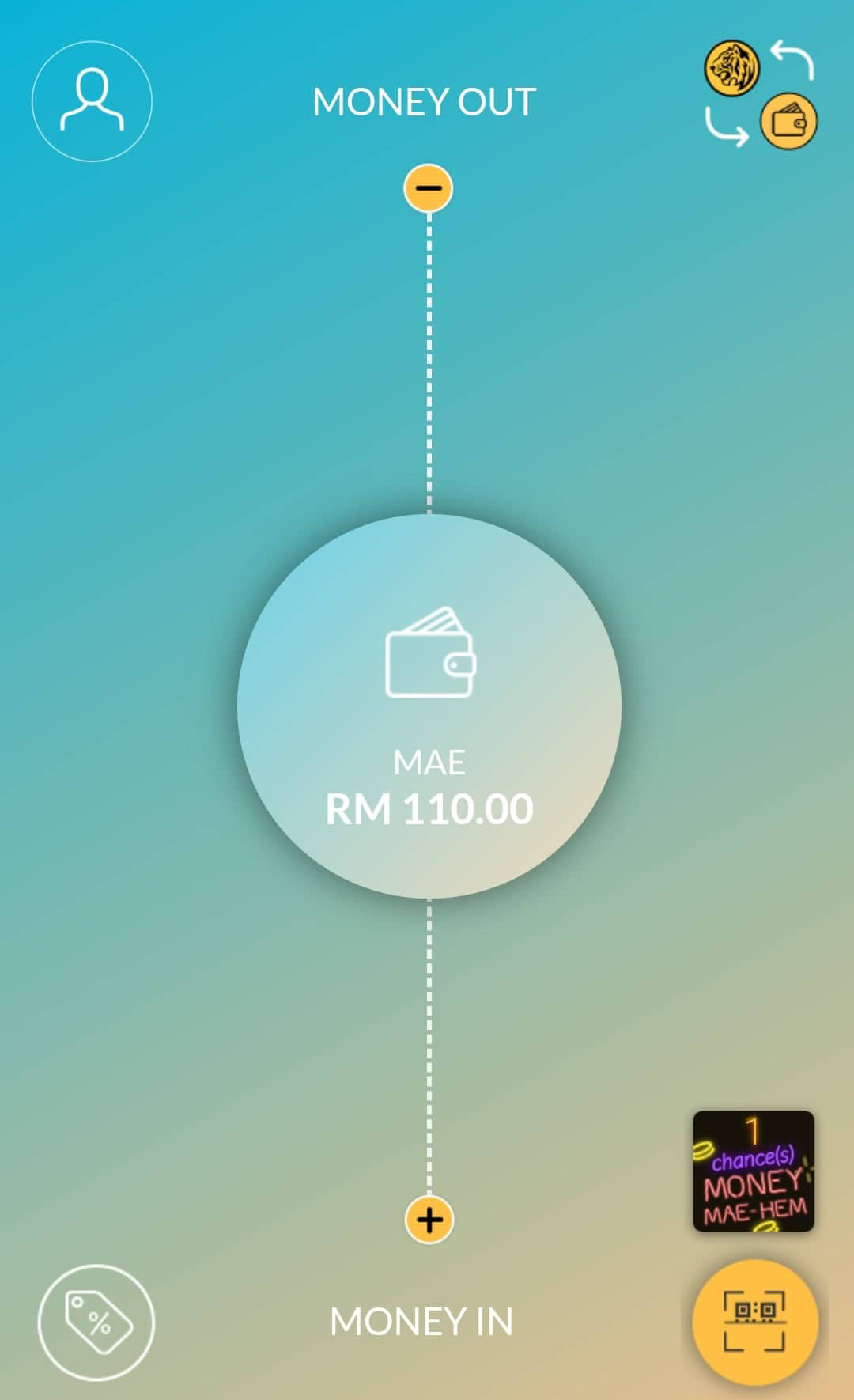The height and width of the screenshot is (1400, 854).
Task: Open the MAE wallet balance circle
Action: pos(429,706)
